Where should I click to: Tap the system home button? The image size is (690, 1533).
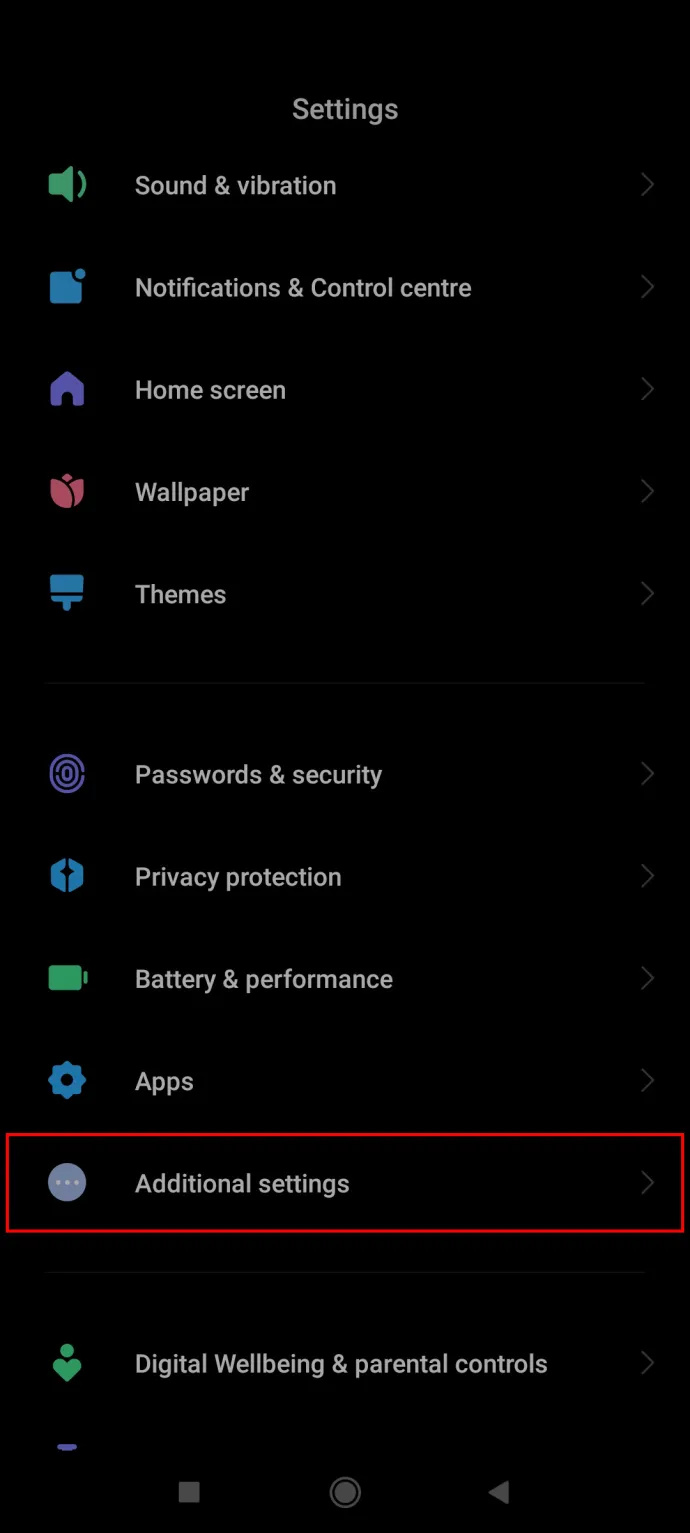click(x=345, y=1493)
